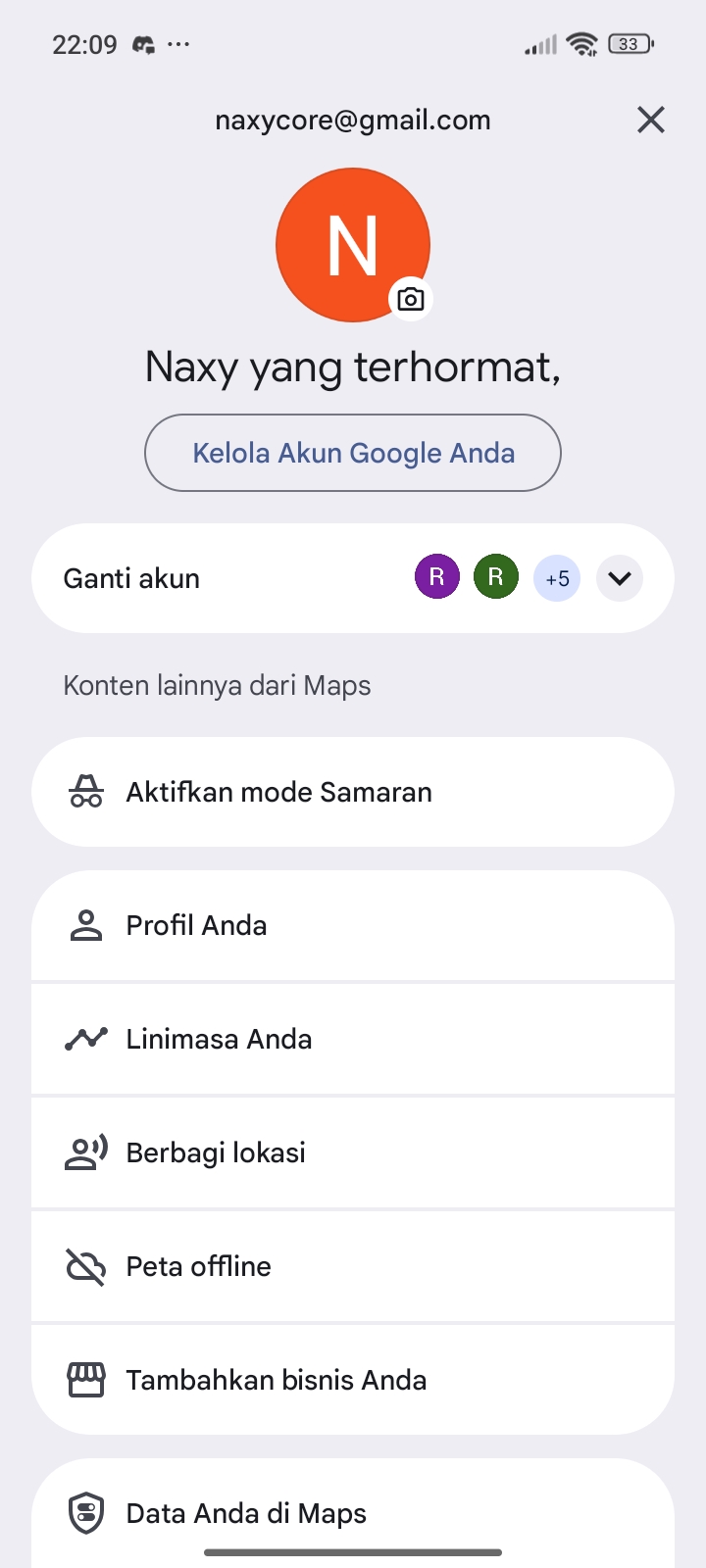Open Kelola Akun Google Anda
The width and height of the screenshot is (706, 1568).
pyautogui.click(x=353, y=453)
